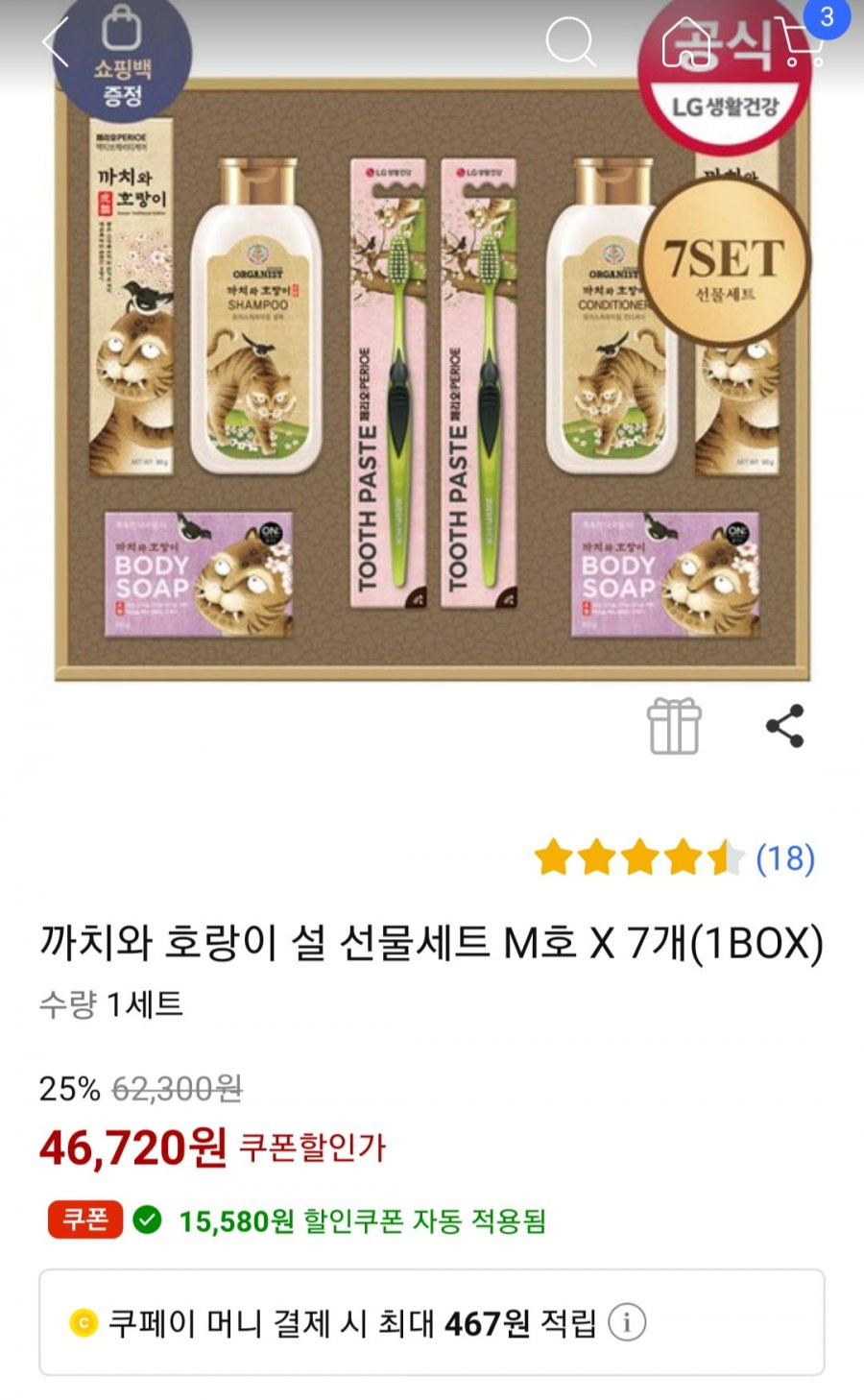Send this product as a gift
Image resolution: width=864 pixels, height=1400 pixels.
click(675, 726)
